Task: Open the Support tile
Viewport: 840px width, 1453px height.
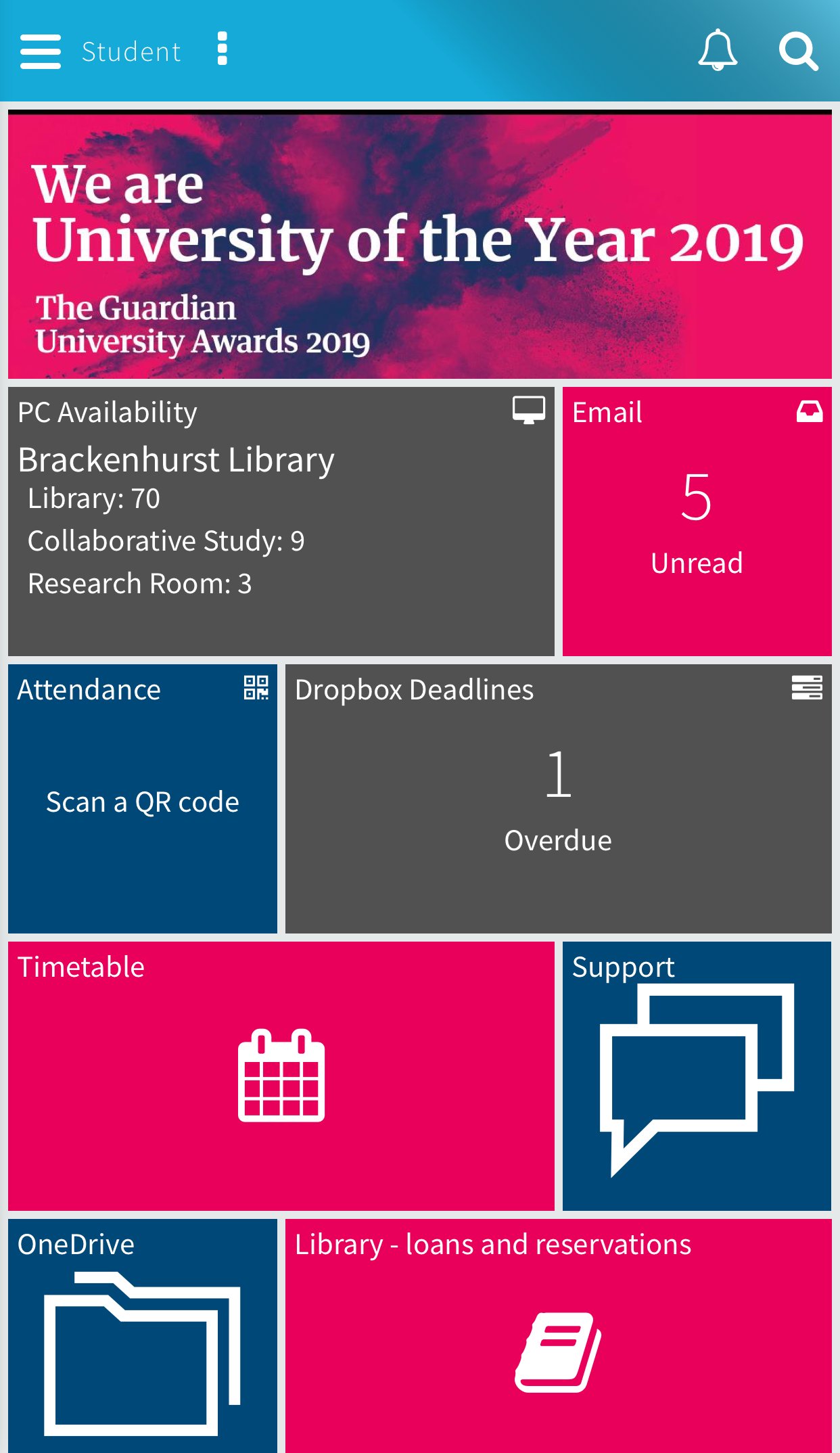Action: click(x=697, y=1076)
